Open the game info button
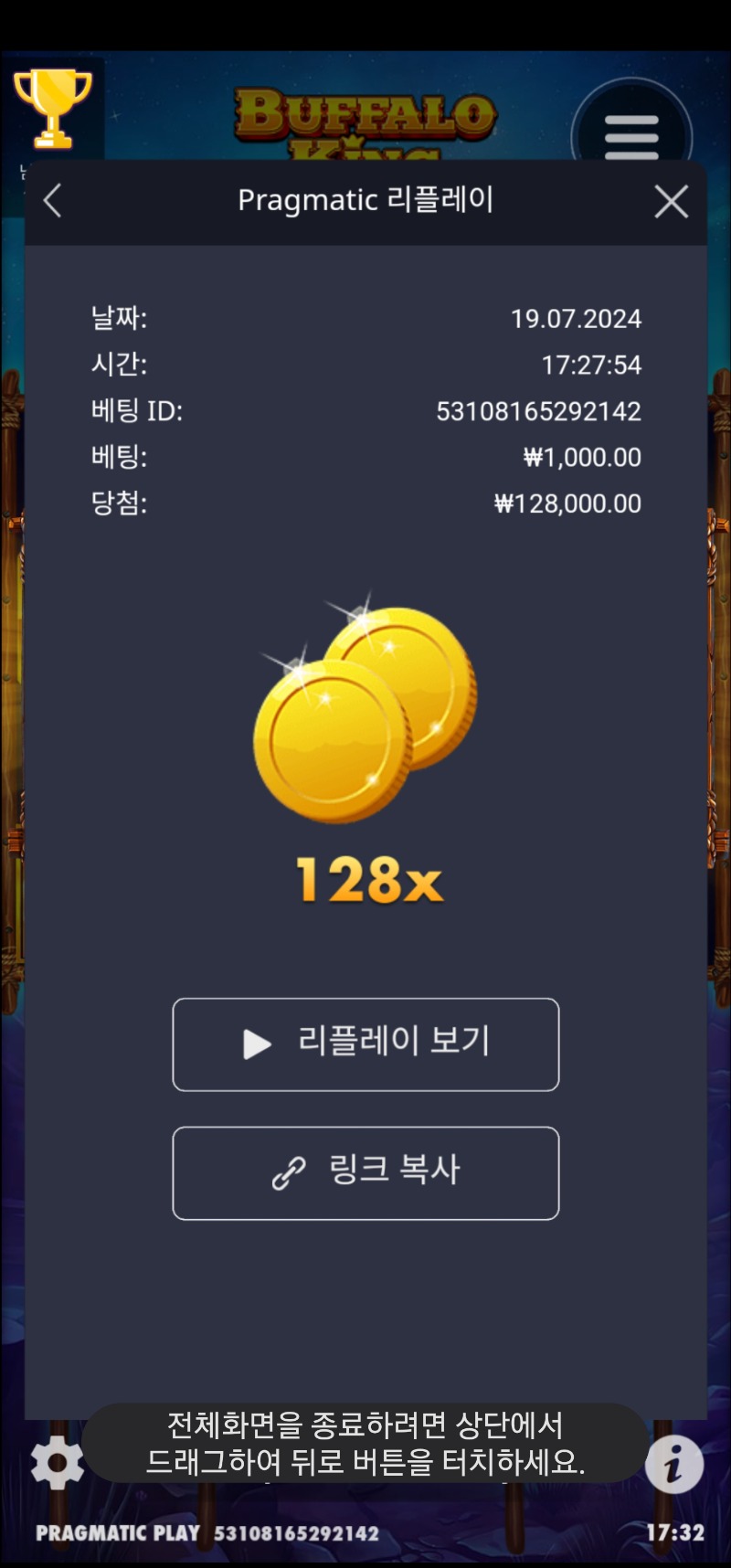 (x=674, y=1465)
